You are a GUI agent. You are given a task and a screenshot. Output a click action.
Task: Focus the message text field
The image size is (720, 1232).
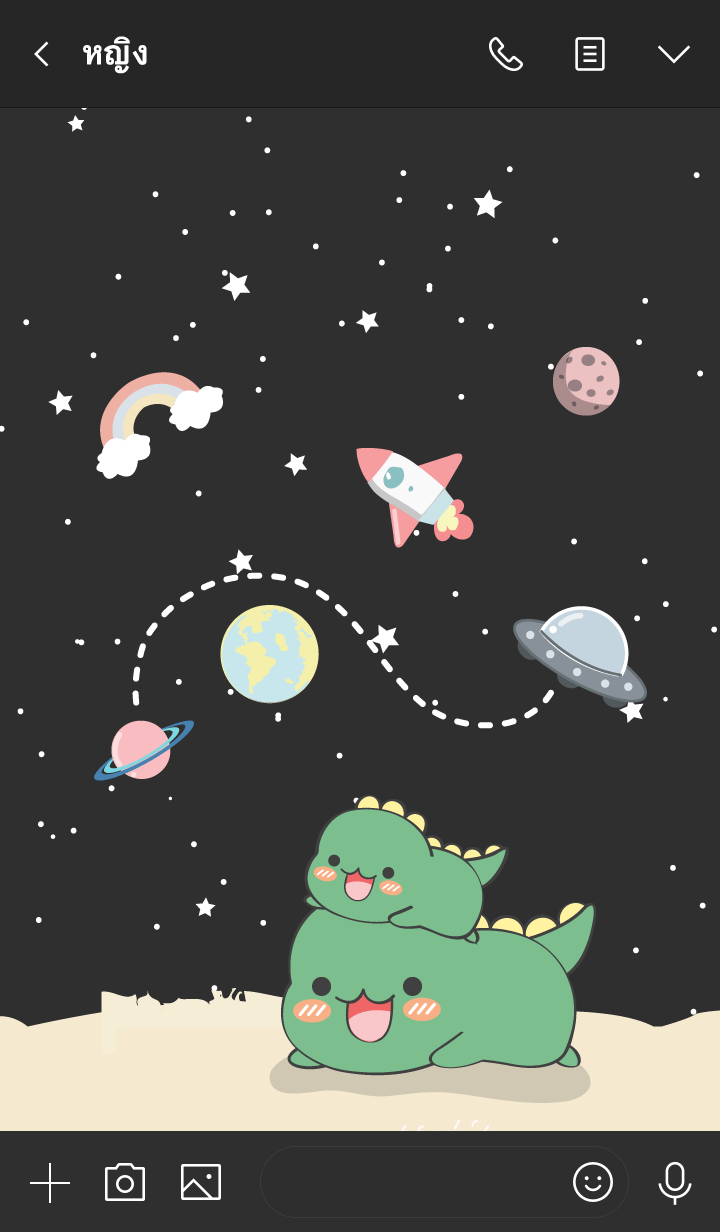410,1182
